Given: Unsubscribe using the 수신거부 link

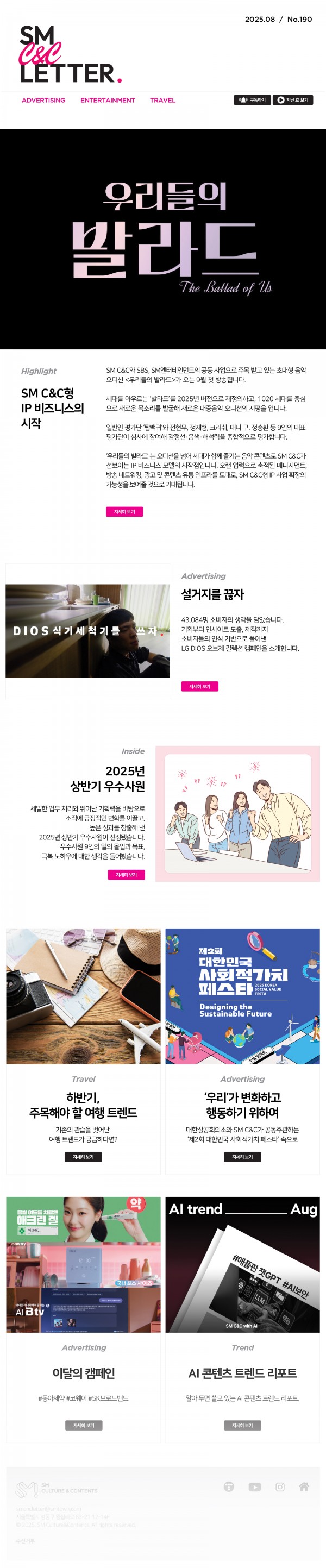Looking at the screenshot, I should tap(26, 1541).
